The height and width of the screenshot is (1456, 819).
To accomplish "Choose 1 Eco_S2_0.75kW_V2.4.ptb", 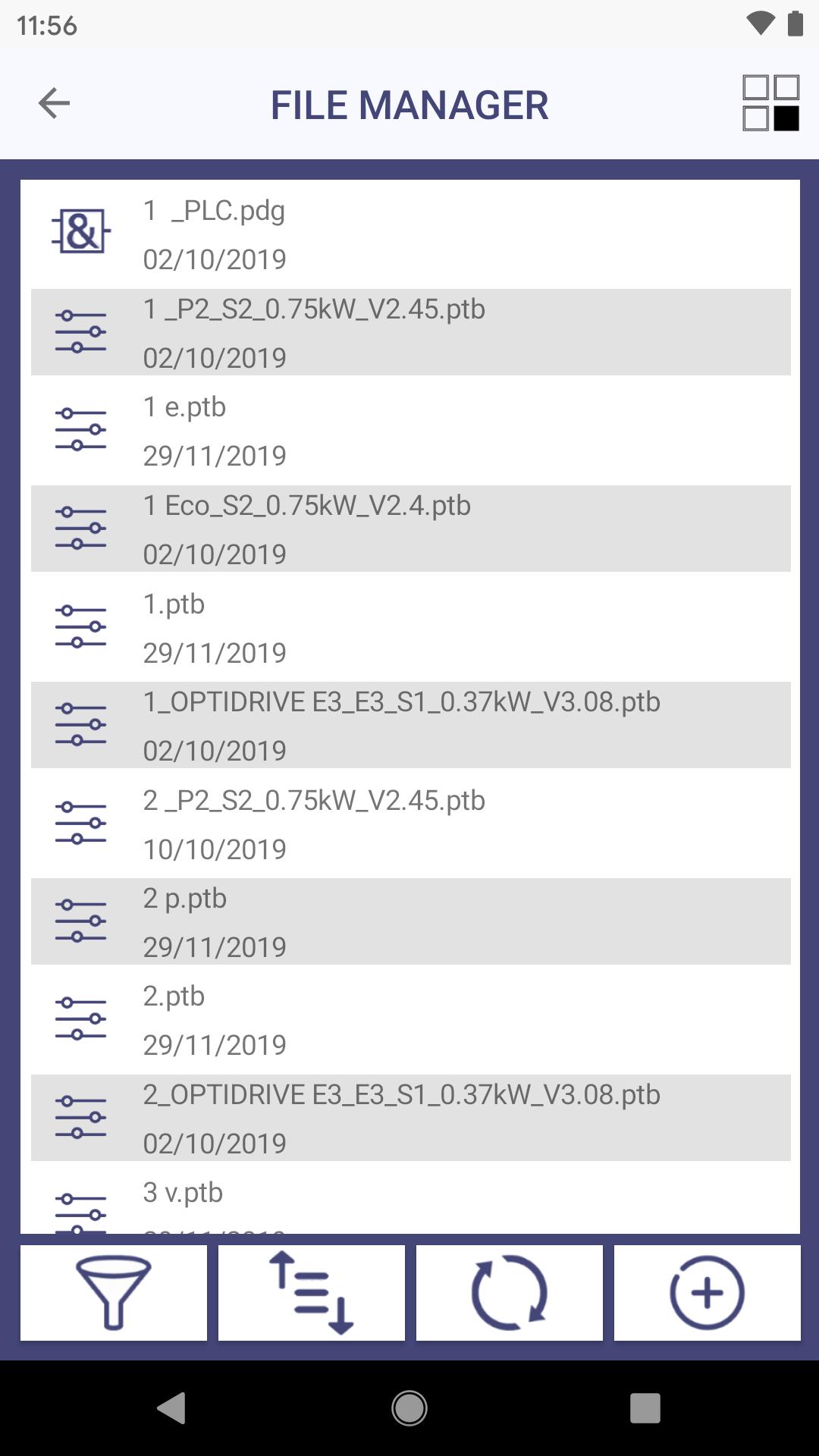I will pyautogui.click(x=409, y=529).
